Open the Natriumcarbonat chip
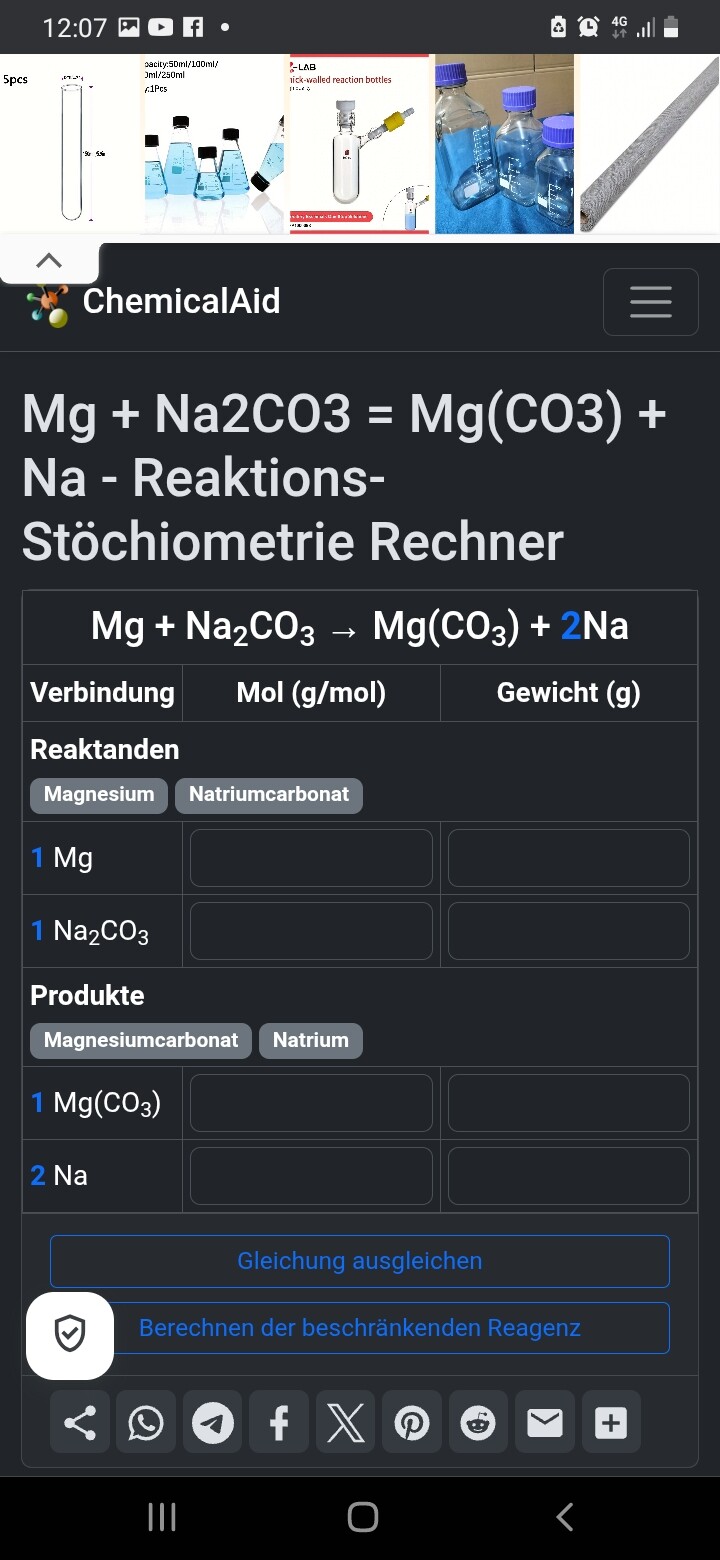The width and height of the screenshot is (720, 1560). 269,795
